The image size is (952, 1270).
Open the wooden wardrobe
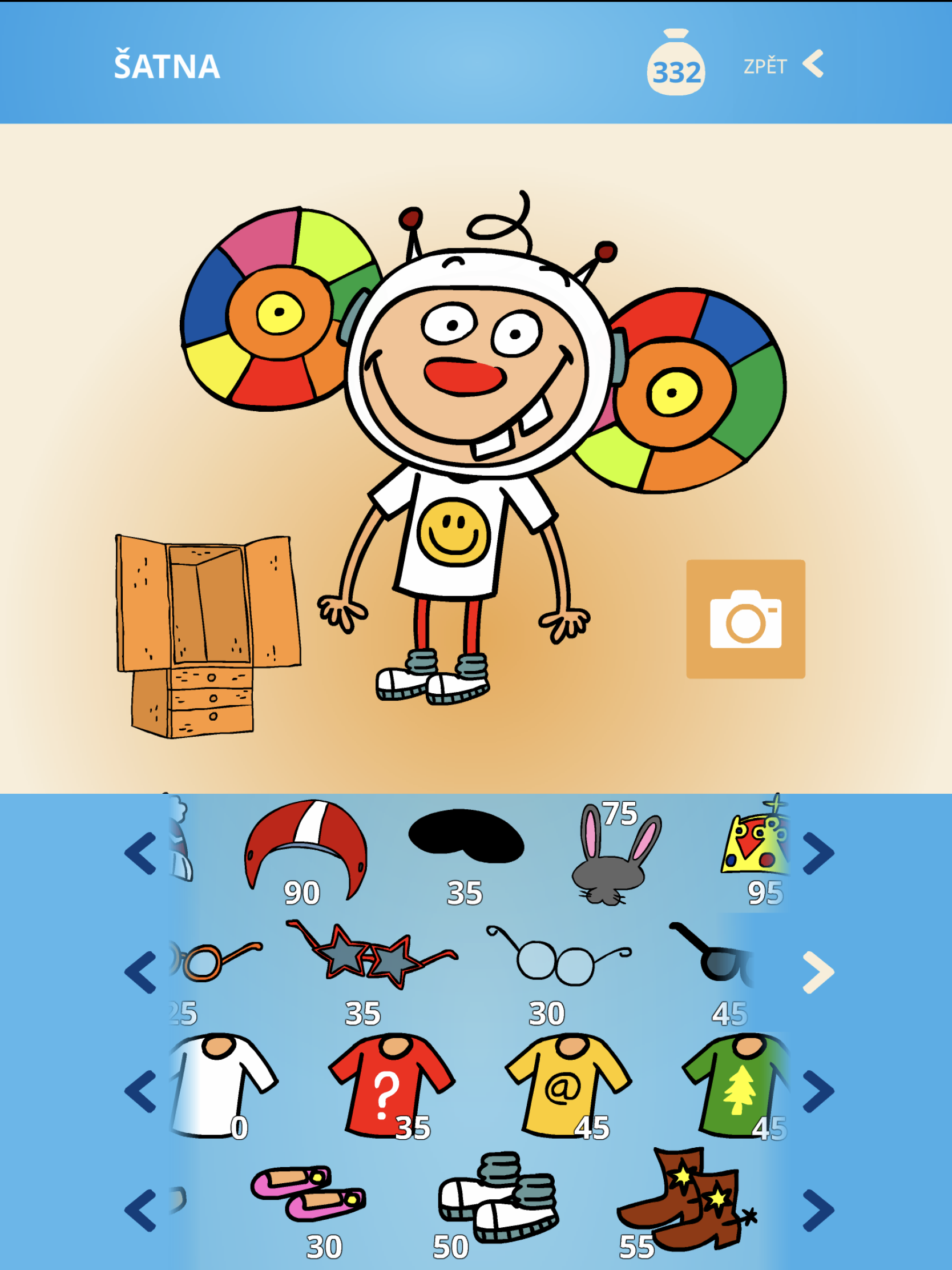pos(208,634)
